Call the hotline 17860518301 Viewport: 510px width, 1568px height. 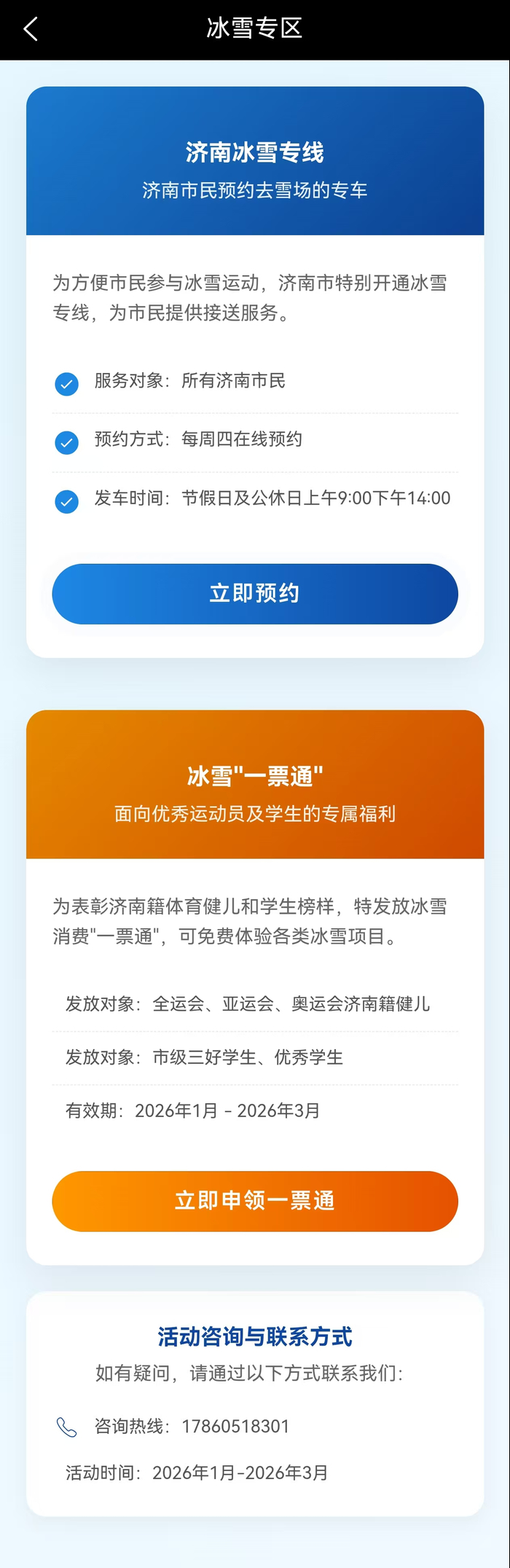[x=235, y=1426]
